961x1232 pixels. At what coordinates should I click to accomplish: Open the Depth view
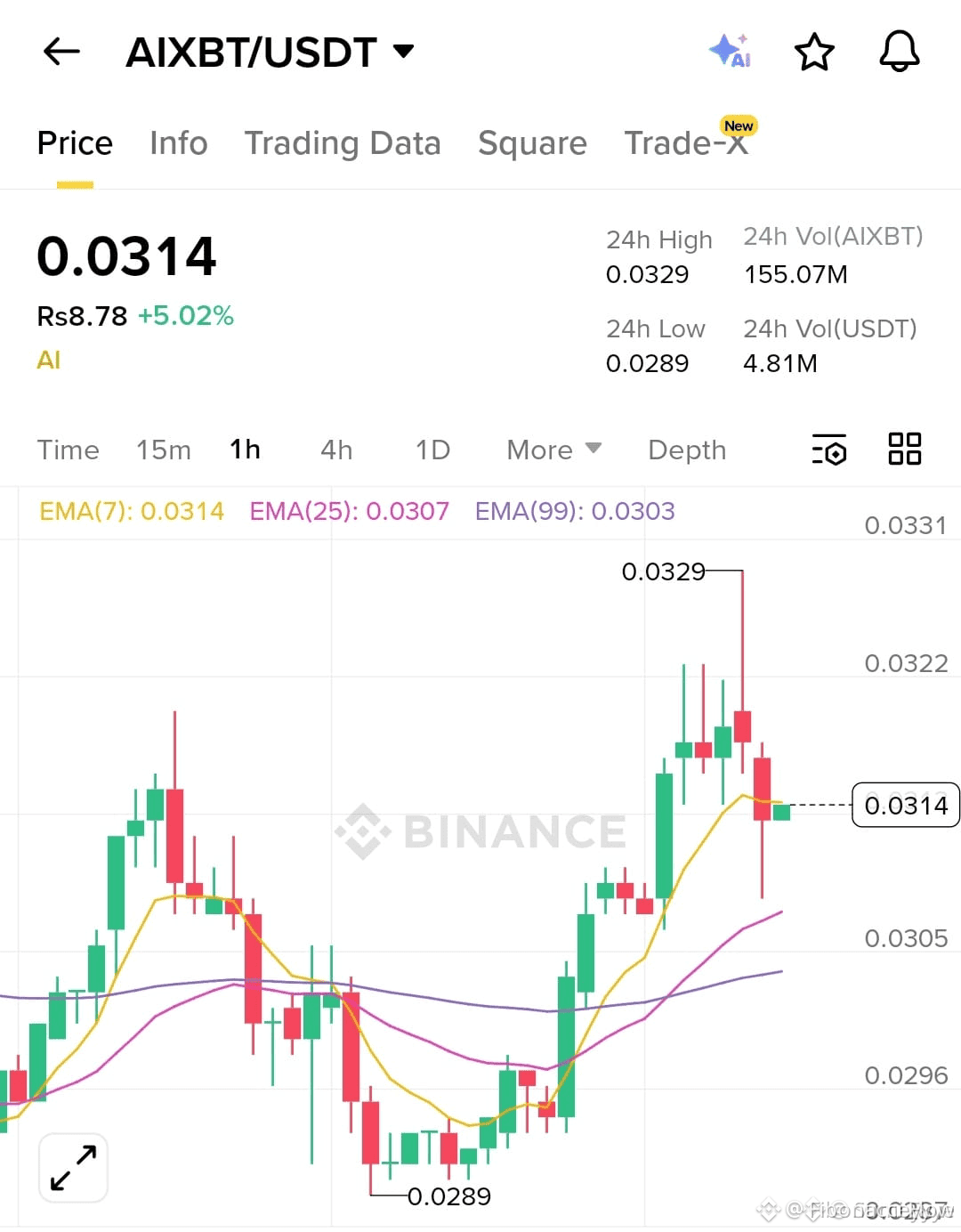(x=686, y=450)
